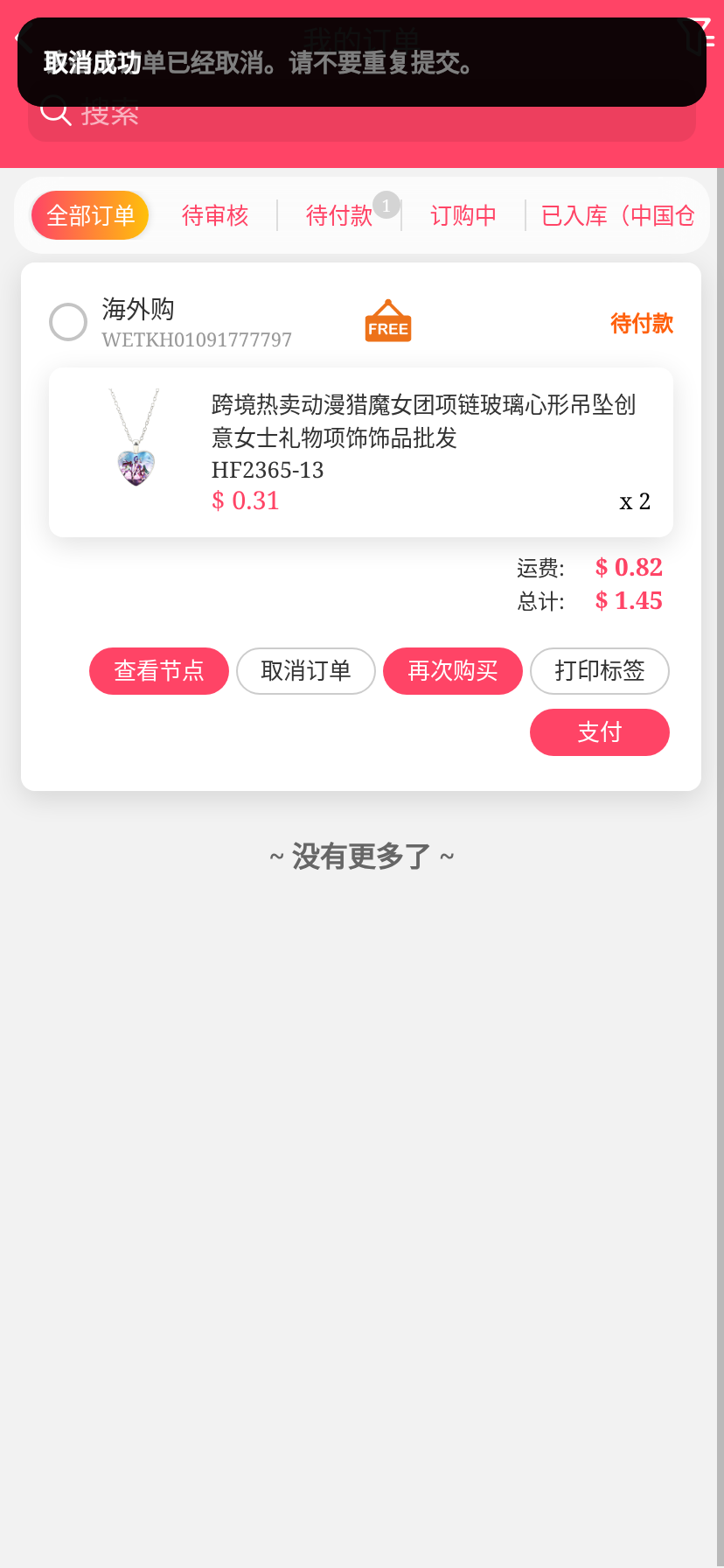The height and width of the screenshot is (1568, 724).
Task: Pay for the order with 支付
Action: point(600,732)
